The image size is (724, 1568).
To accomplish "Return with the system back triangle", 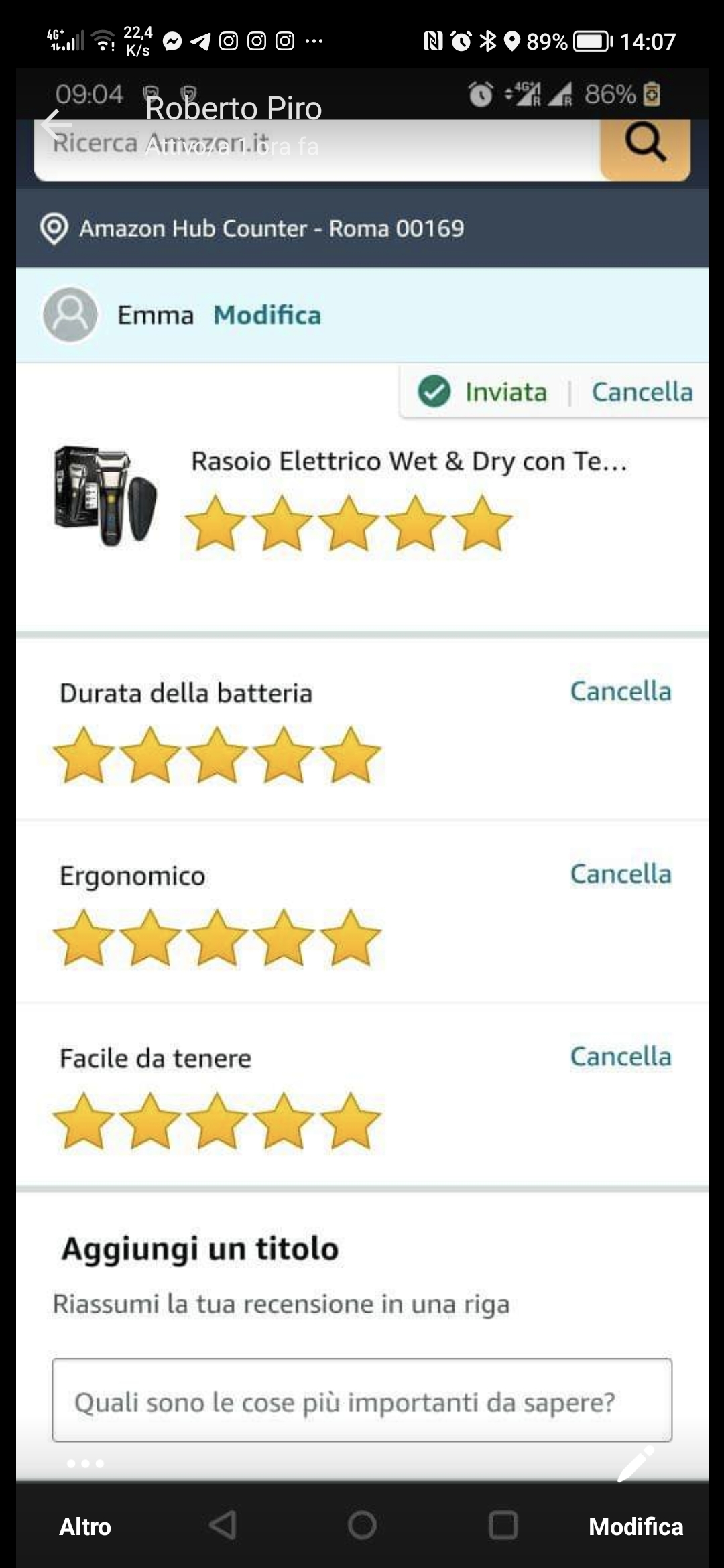I will pyautogui.click(x=223, y=1525).
